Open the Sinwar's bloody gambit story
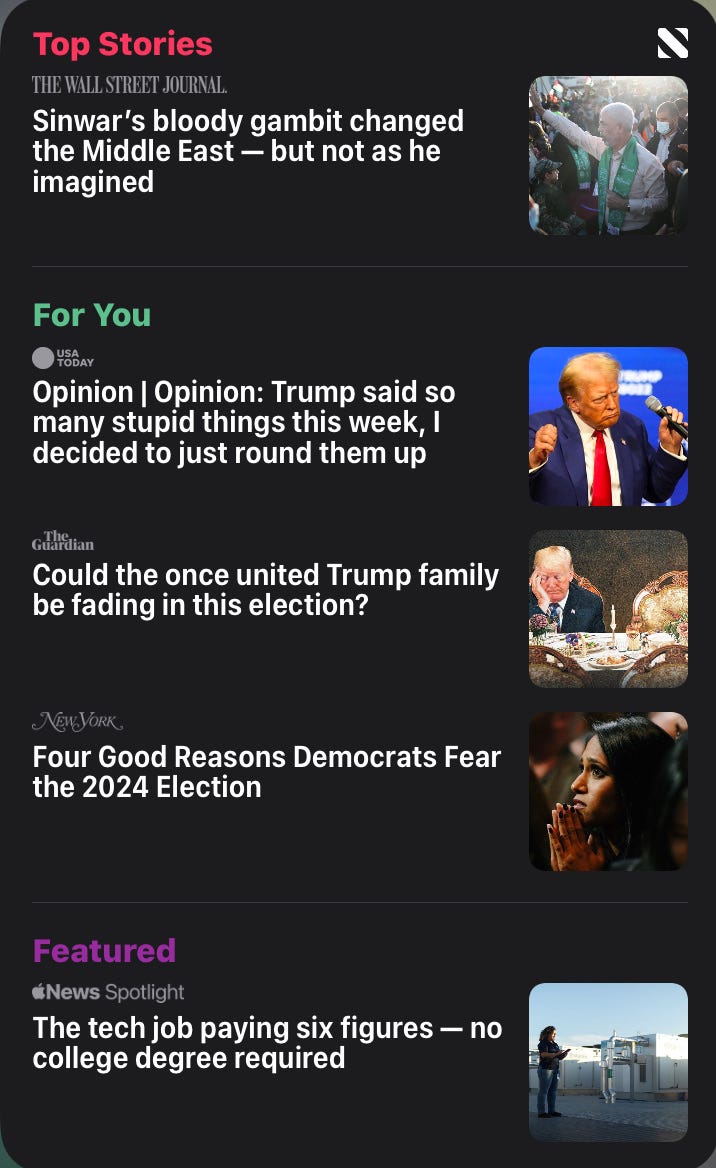The width and height of the screenshot is (716, 1168). click(248, 151)
